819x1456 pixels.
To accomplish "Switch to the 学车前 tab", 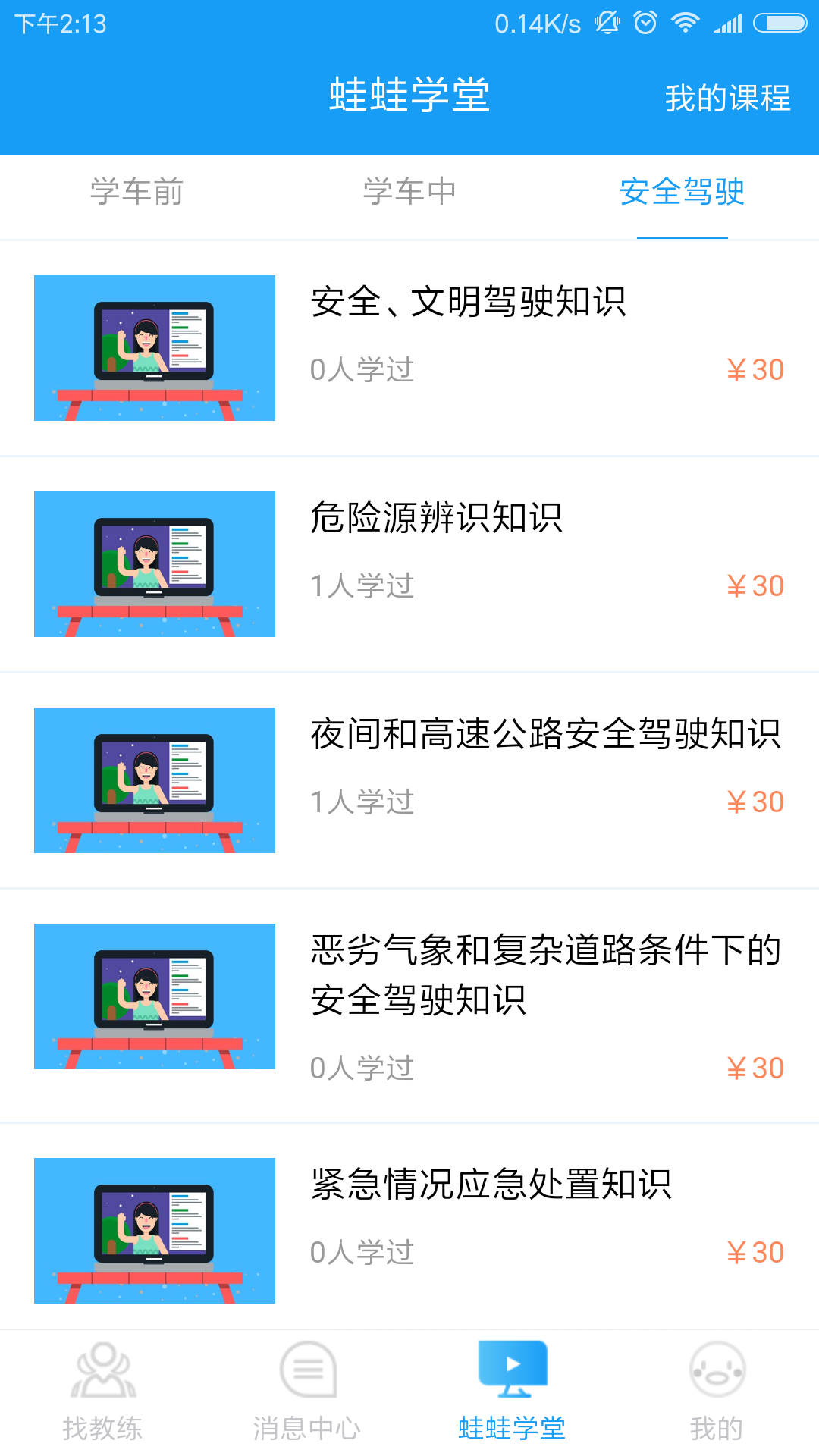I will tap(136, 193).
